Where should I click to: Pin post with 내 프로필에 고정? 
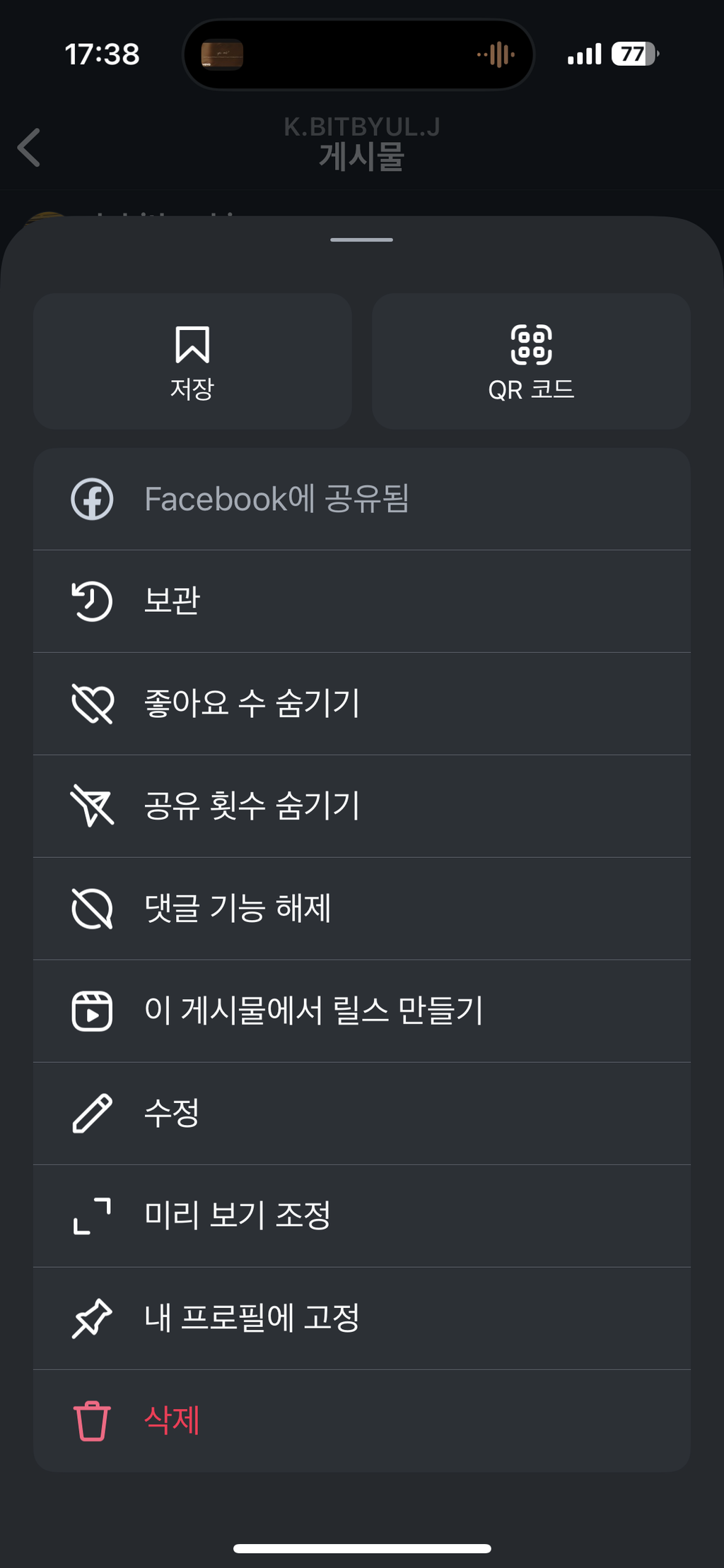point(362,1319)
